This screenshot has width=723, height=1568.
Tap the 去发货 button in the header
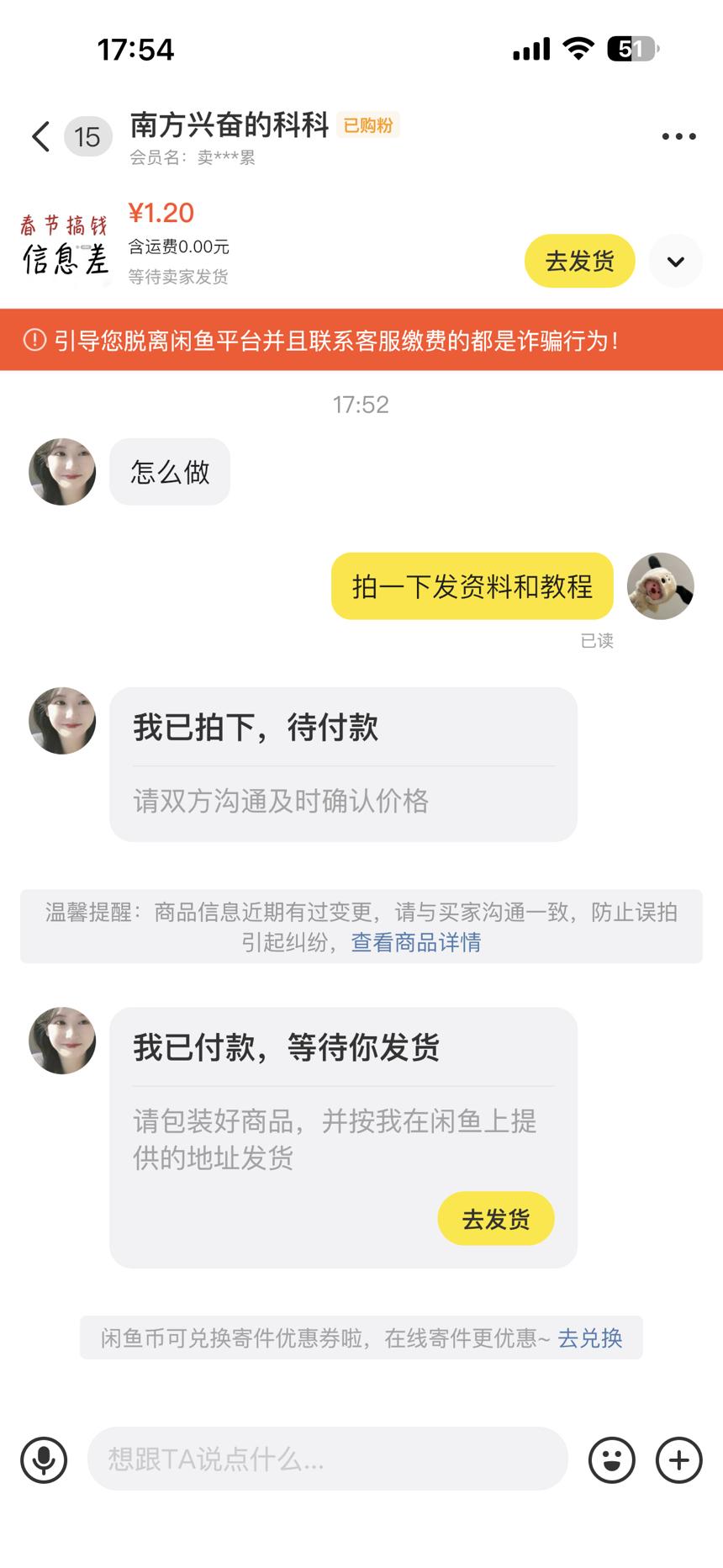point(578,262)
